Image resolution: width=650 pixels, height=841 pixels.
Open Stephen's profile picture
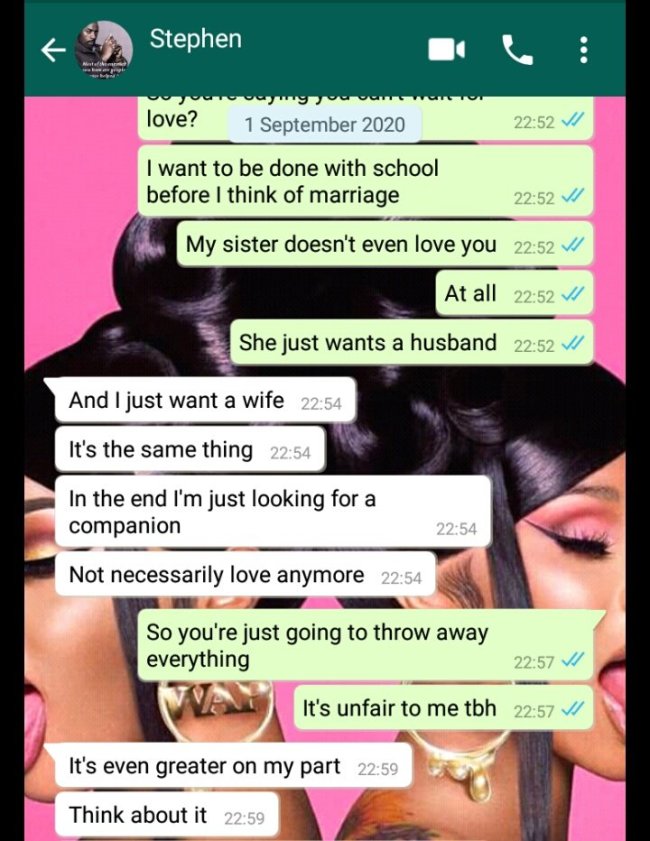click(x=103, y=50)
